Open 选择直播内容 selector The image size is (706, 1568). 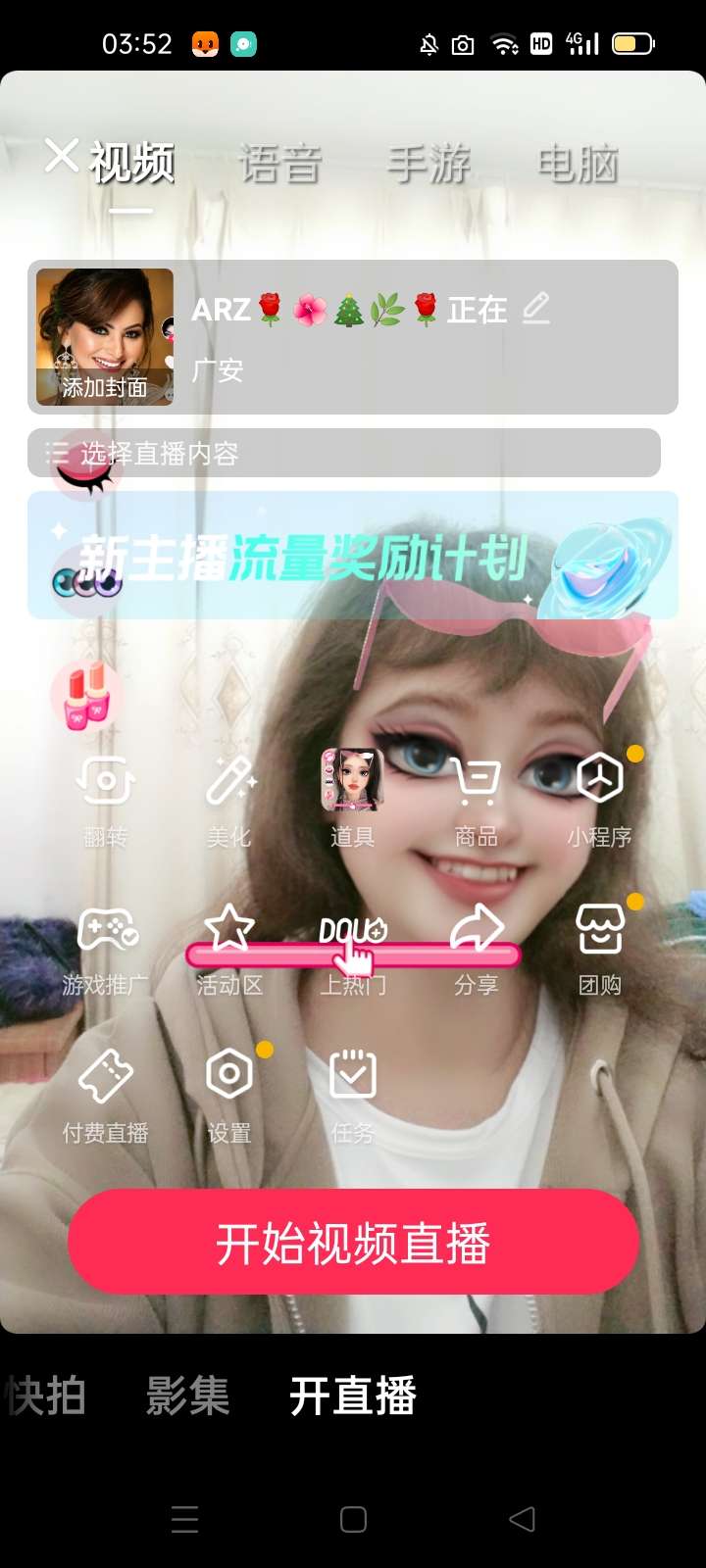coord(343,453)
